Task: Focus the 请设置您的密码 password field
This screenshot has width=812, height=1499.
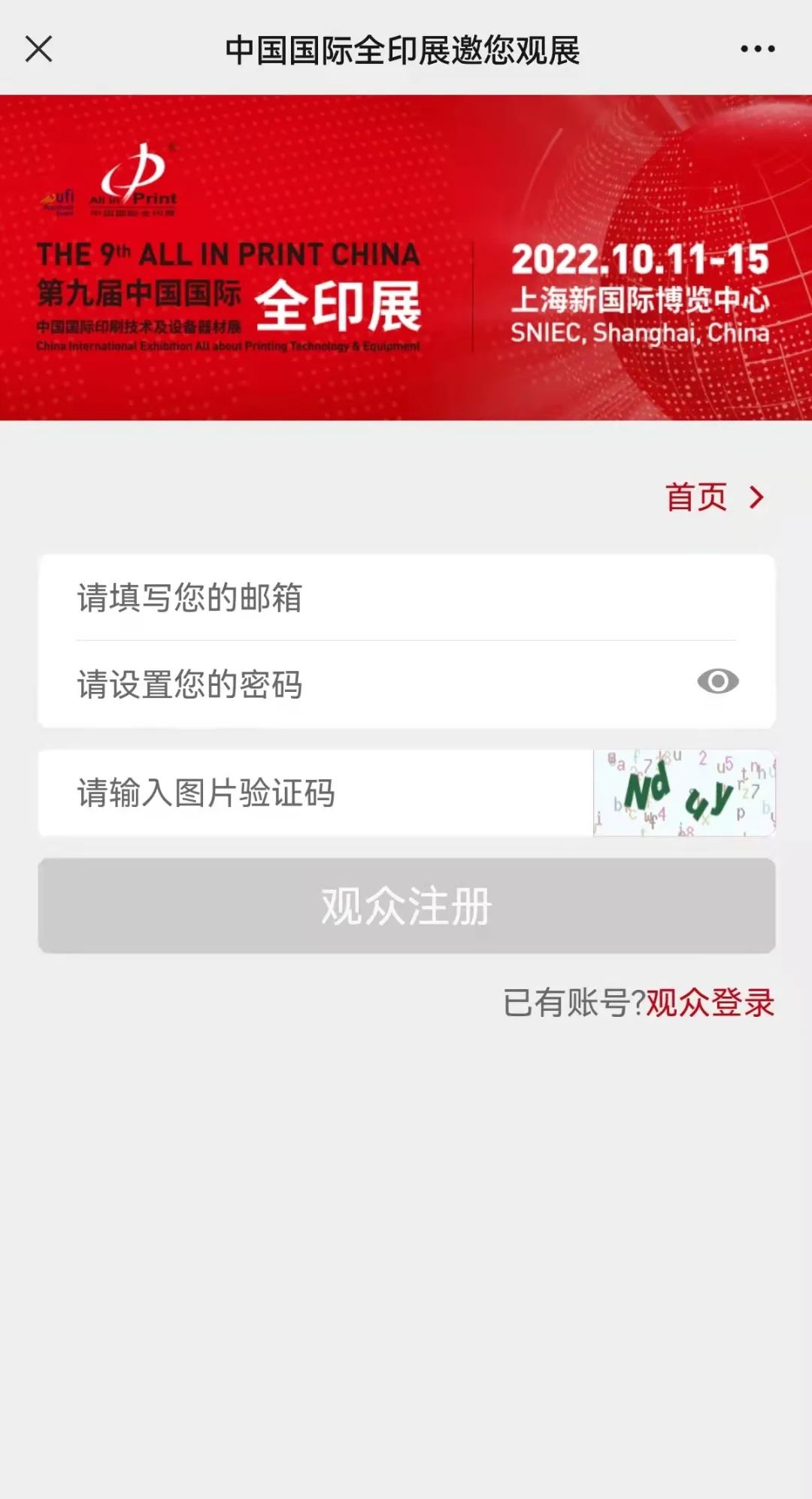Action: point(376,684)
